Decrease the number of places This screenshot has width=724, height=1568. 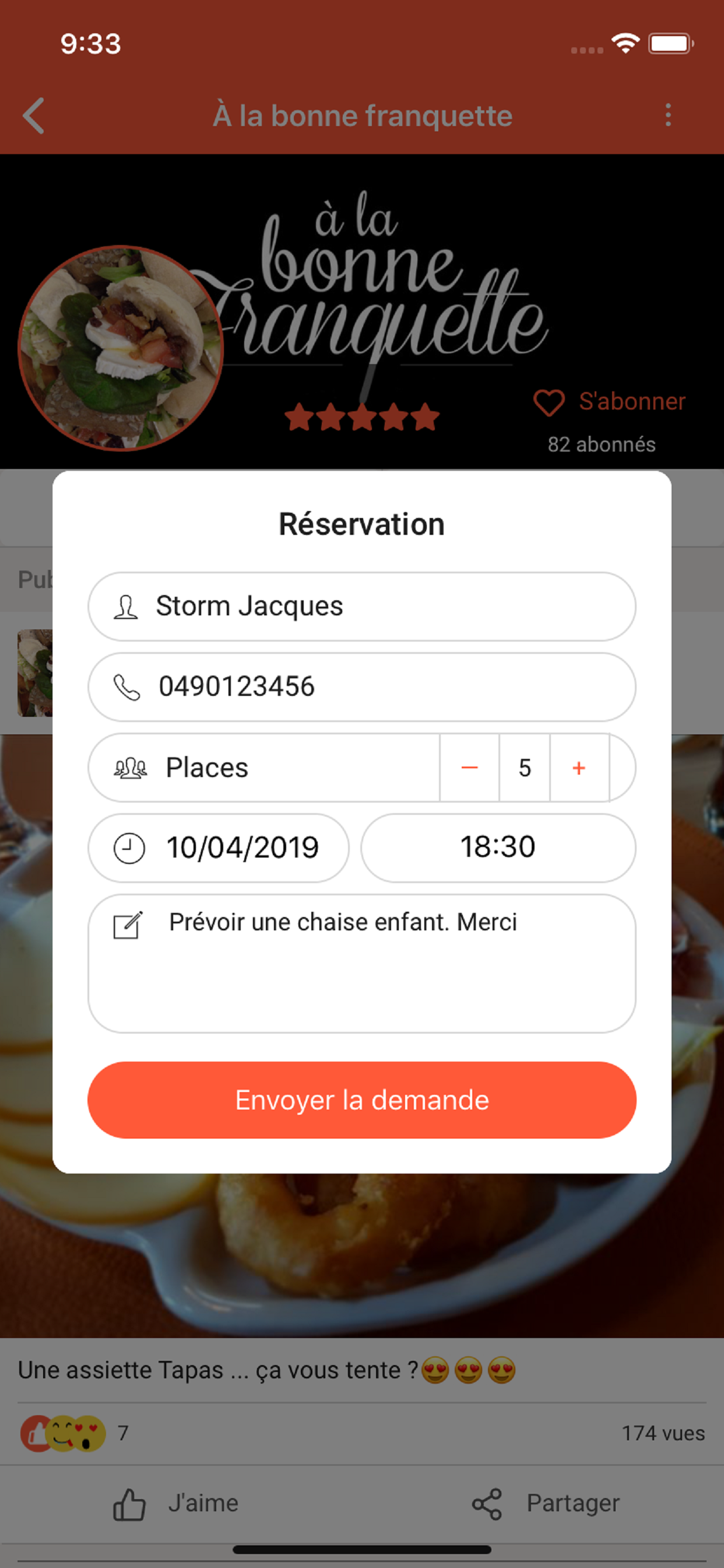pyautogui.click(x=469, y=768)
